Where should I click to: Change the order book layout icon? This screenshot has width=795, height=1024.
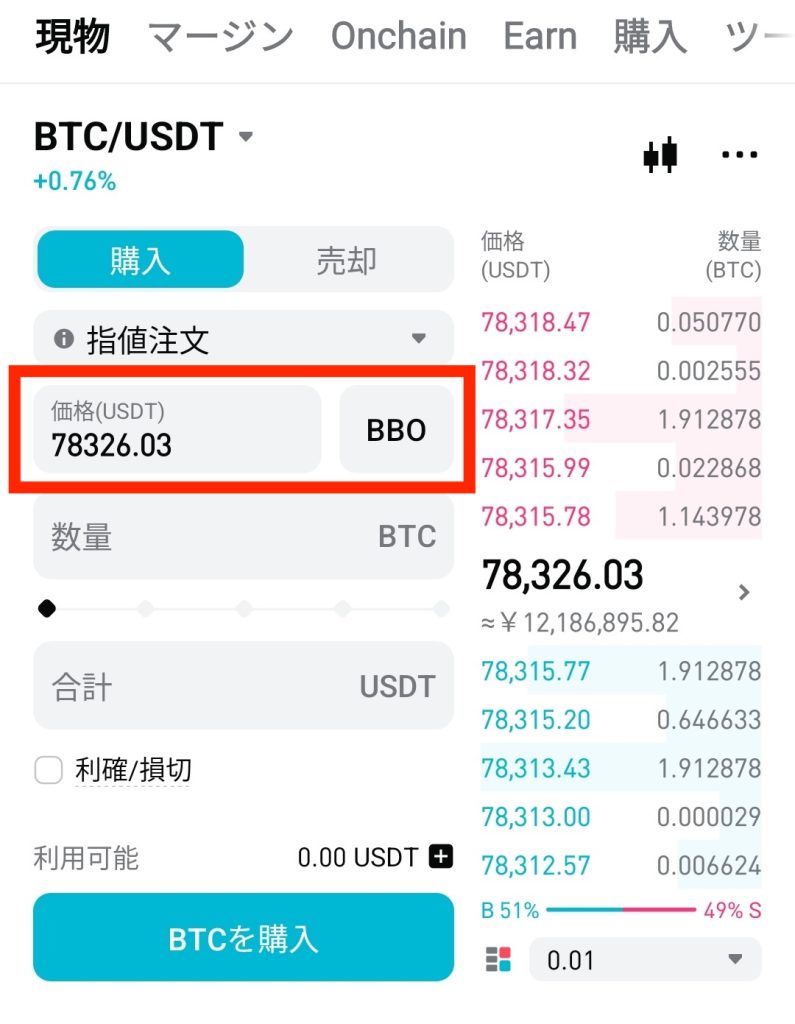click(498, 960)
